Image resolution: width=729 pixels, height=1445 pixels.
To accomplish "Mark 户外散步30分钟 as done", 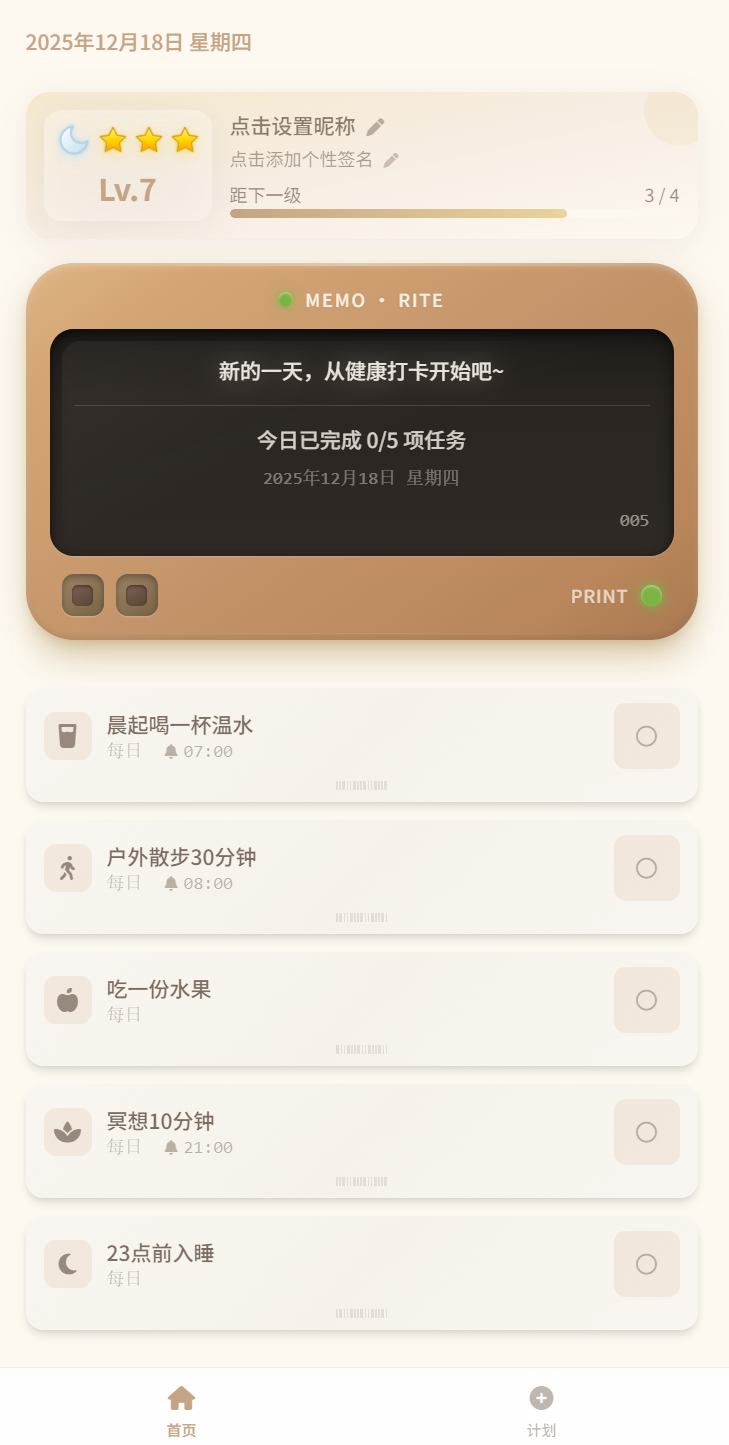I will [x=646, y=868].
